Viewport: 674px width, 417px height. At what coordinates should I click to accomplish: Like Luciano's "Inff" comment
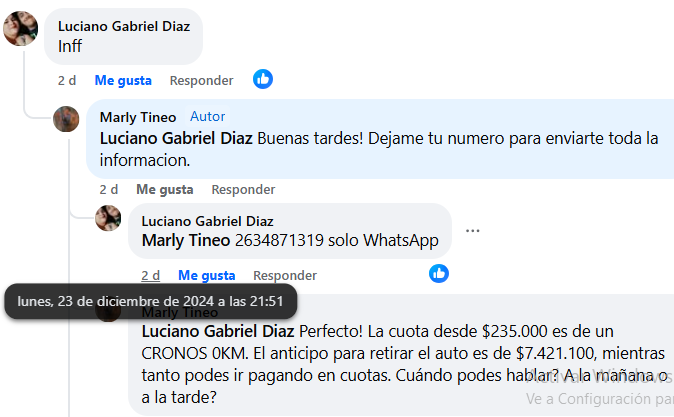pos(122,80)
